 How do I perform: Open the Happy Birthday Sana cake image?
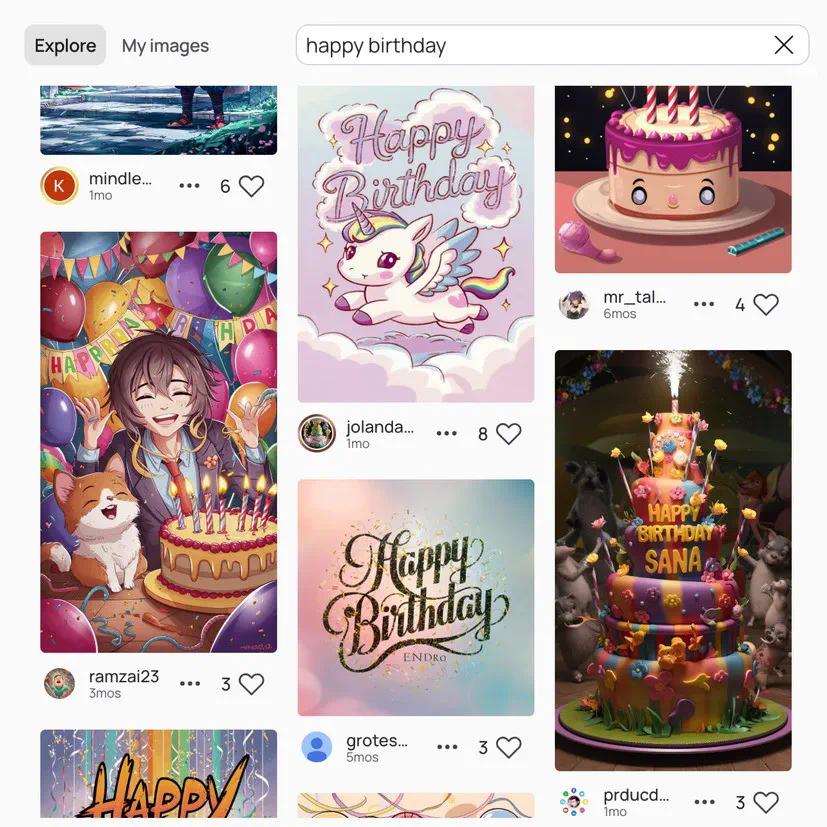(x=673, y=560)
